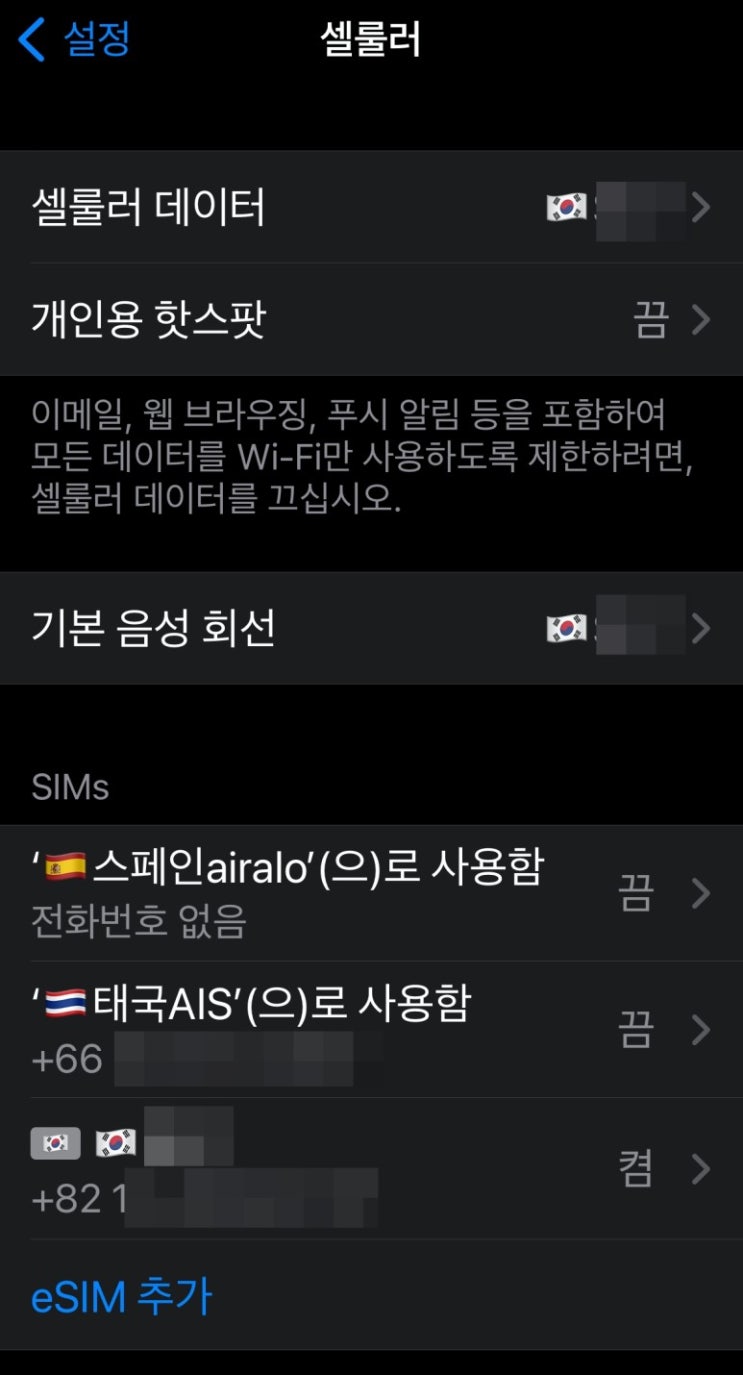
Task: Go back to 설정
Action: pyautogui.click(x=76, y=40)
